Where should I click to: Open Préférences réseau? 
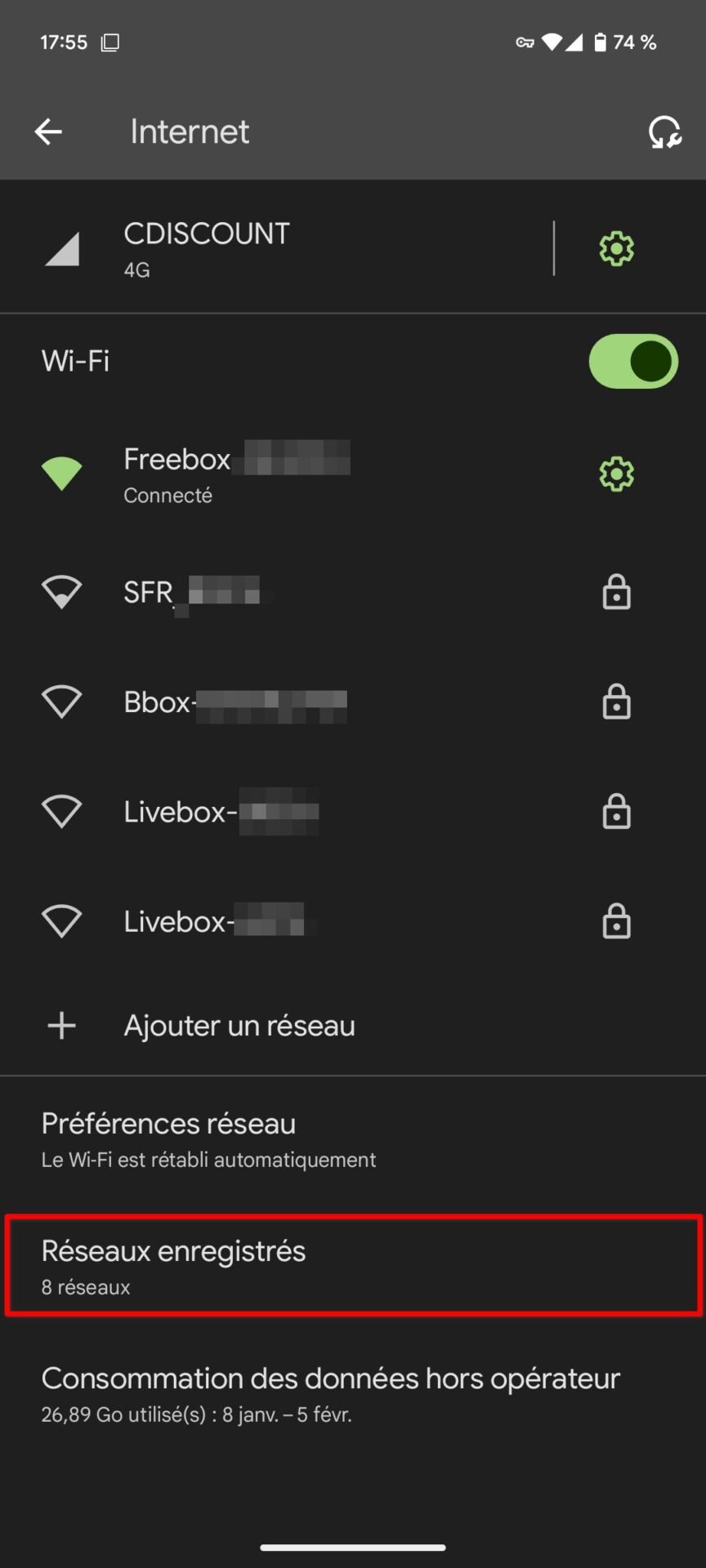(353, 1140)
